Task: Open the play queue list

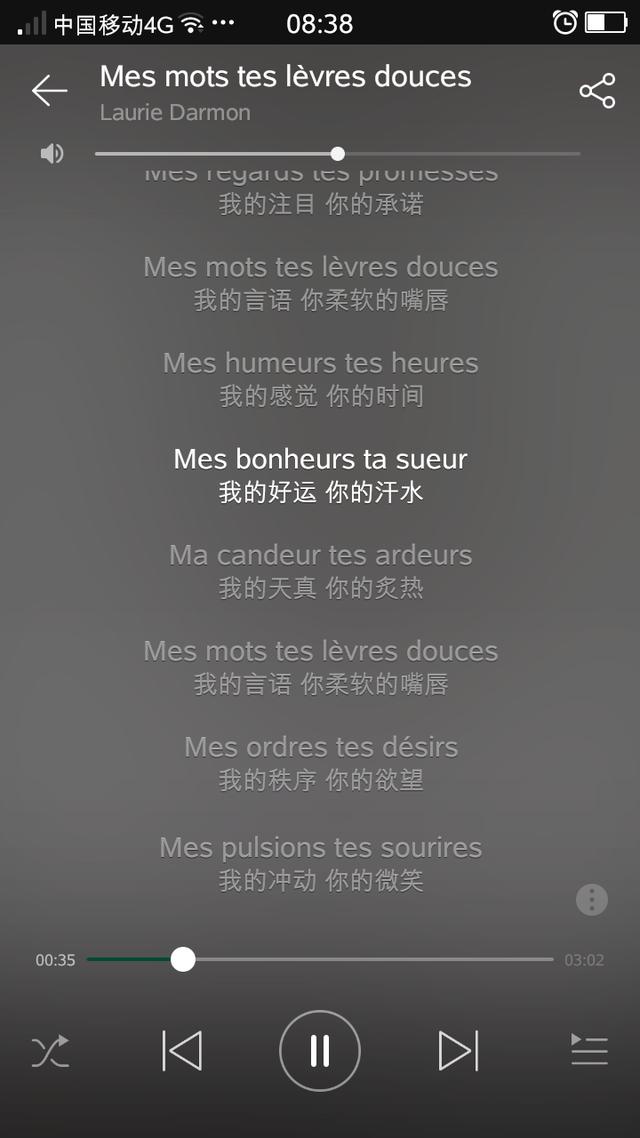Action: coord(589,1050)
